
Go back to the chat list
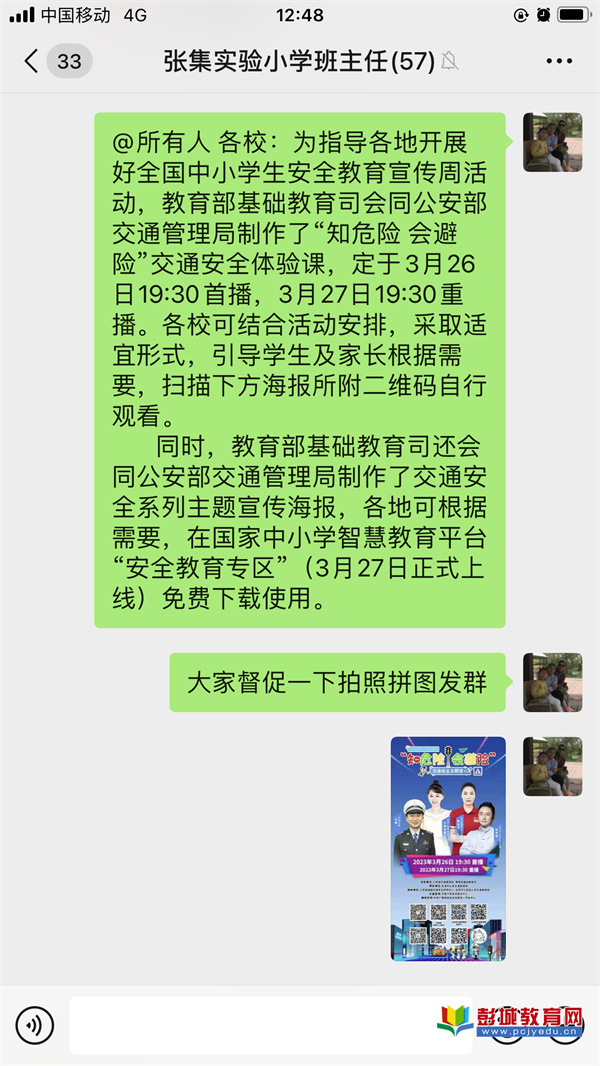32,62
